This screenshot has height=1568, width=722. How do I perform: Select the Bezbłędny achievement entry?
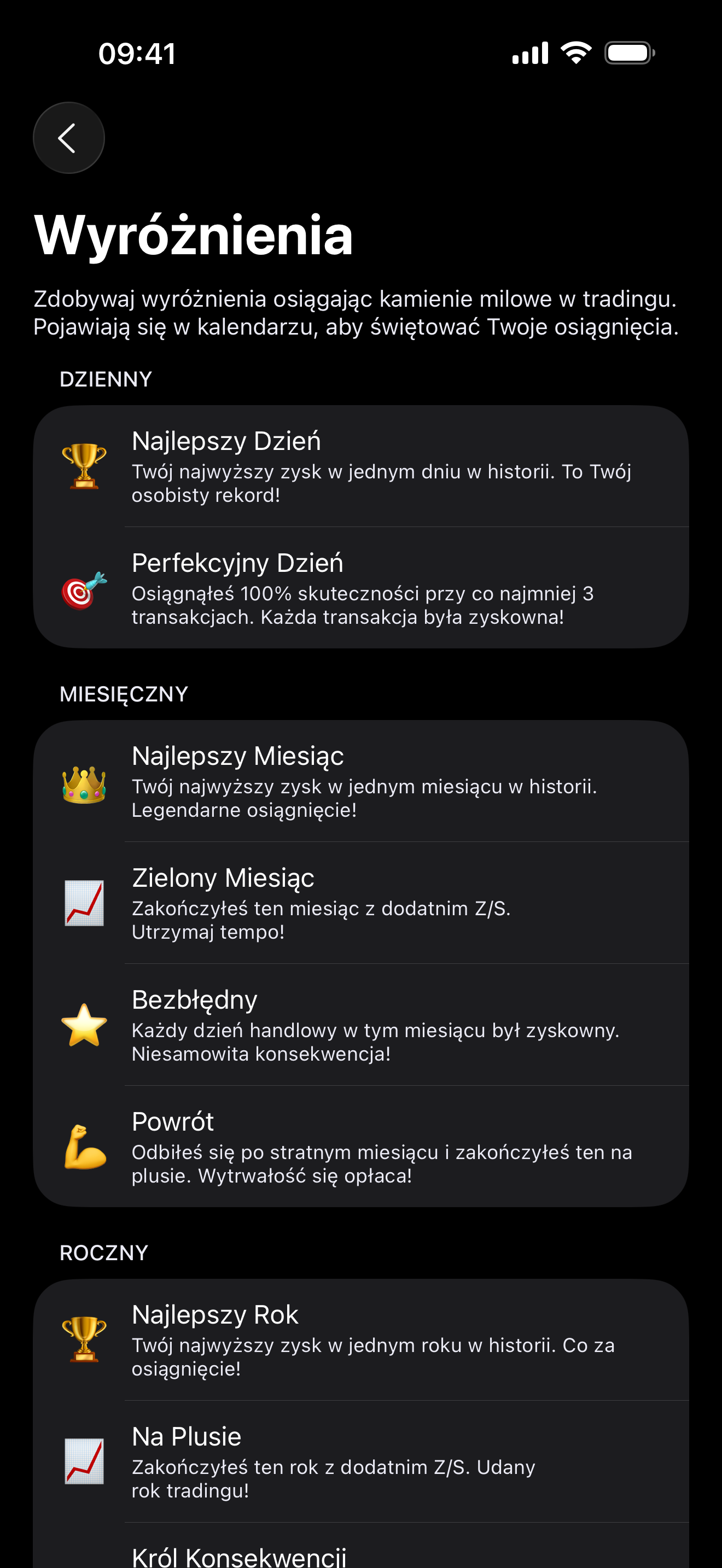click(361, 1027)
